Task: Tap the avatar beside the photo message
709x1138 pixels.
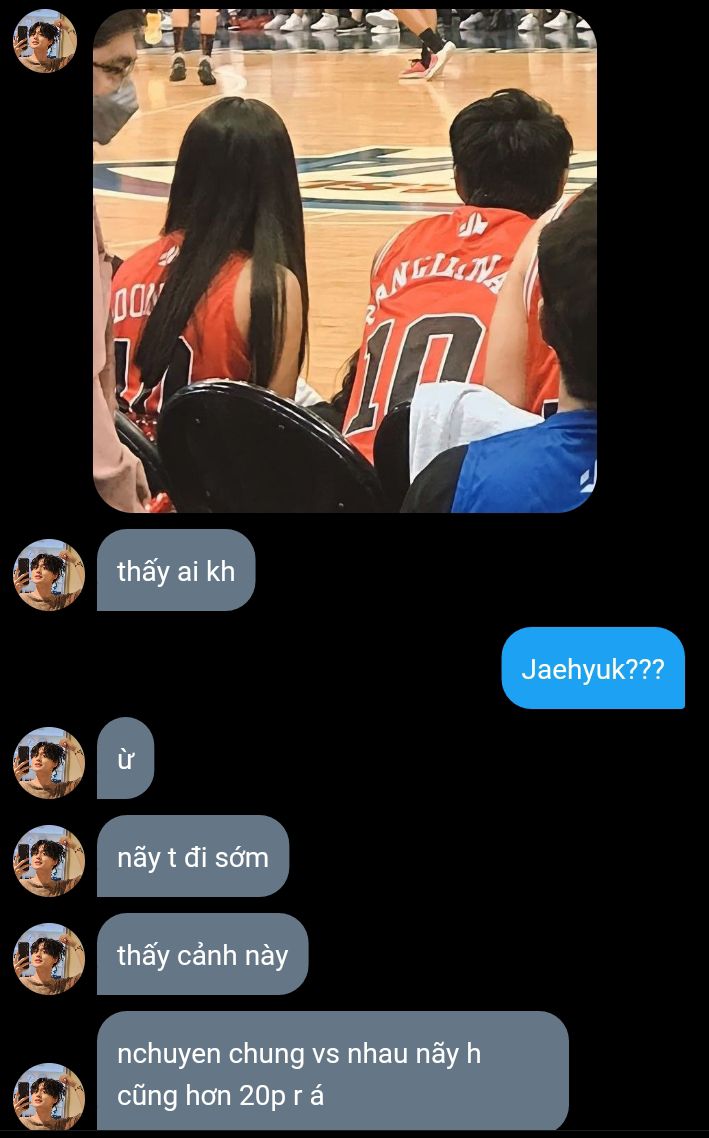Action: (44, 40)
